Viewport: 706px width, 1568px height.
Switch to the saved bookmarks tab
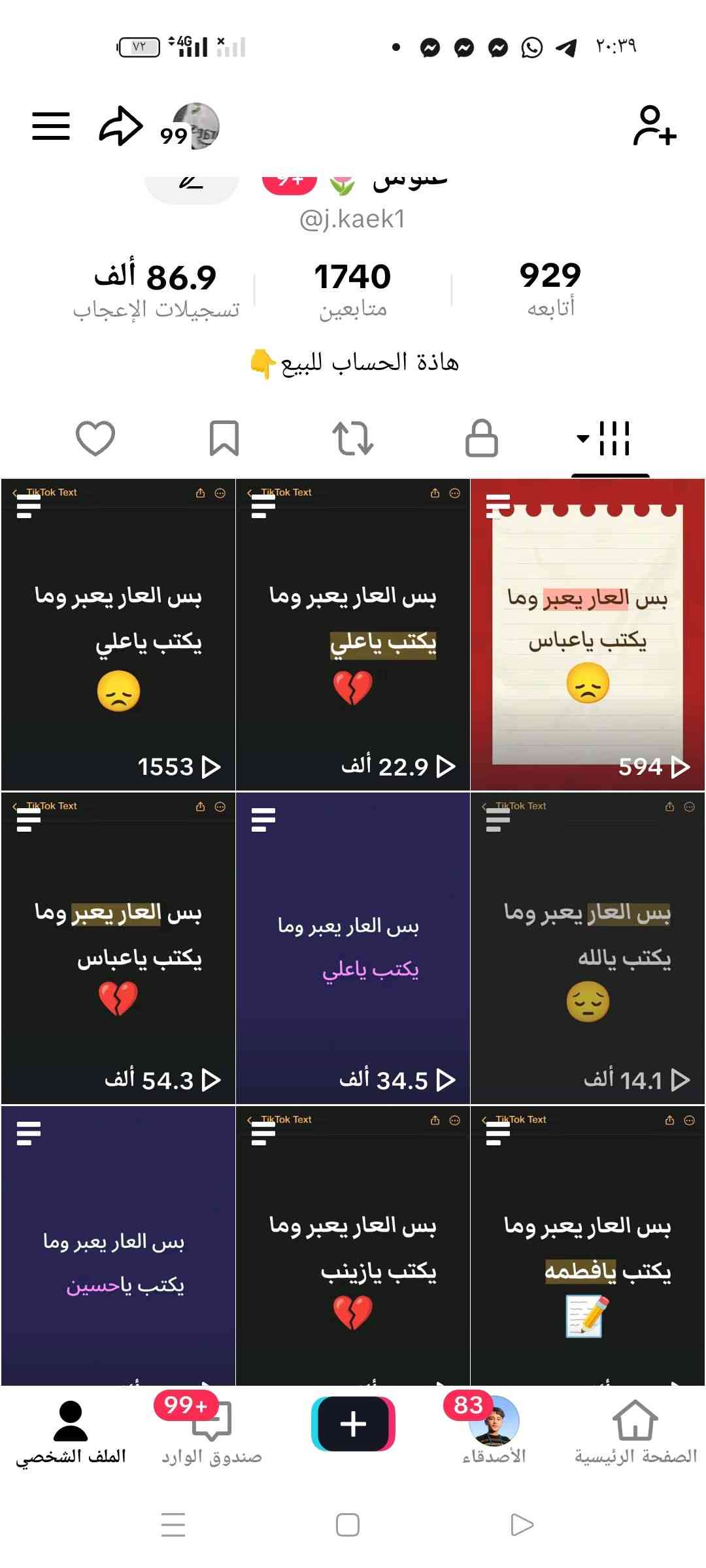tap(224, 438)
